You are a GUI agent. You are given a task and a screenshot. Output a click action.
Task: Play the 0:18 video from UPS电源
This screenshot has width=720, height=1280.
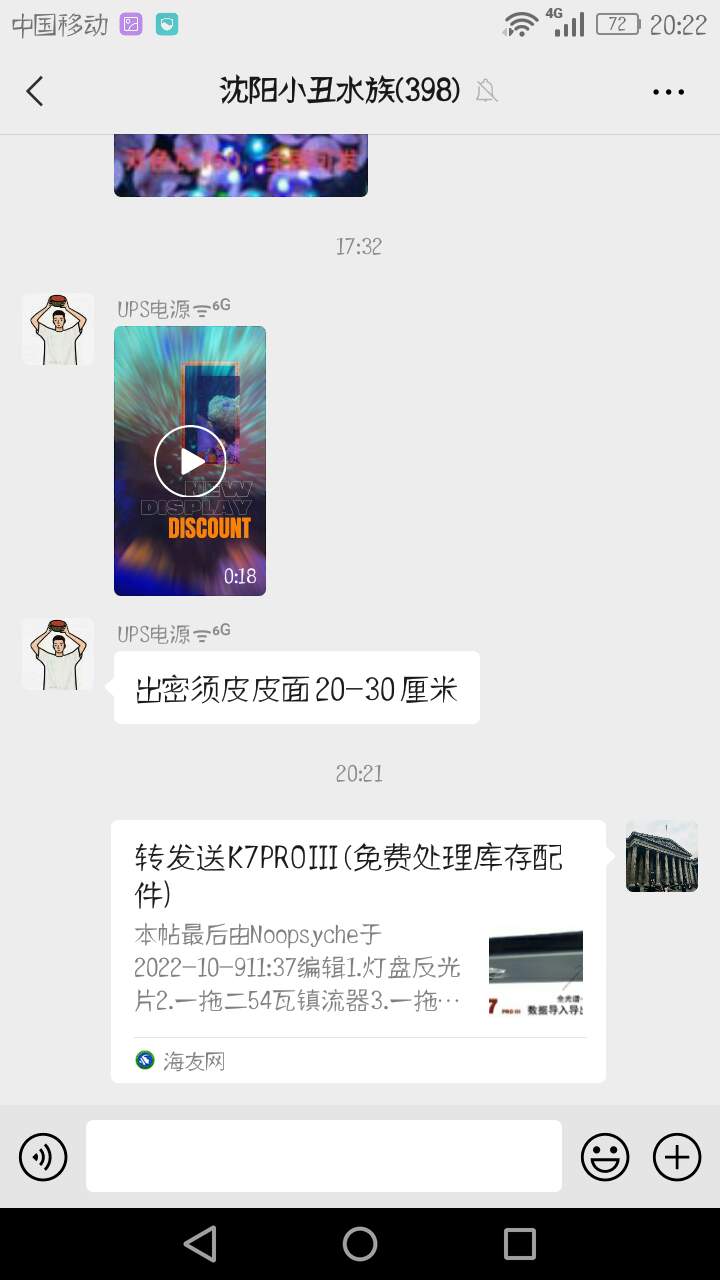click(190, 461)
